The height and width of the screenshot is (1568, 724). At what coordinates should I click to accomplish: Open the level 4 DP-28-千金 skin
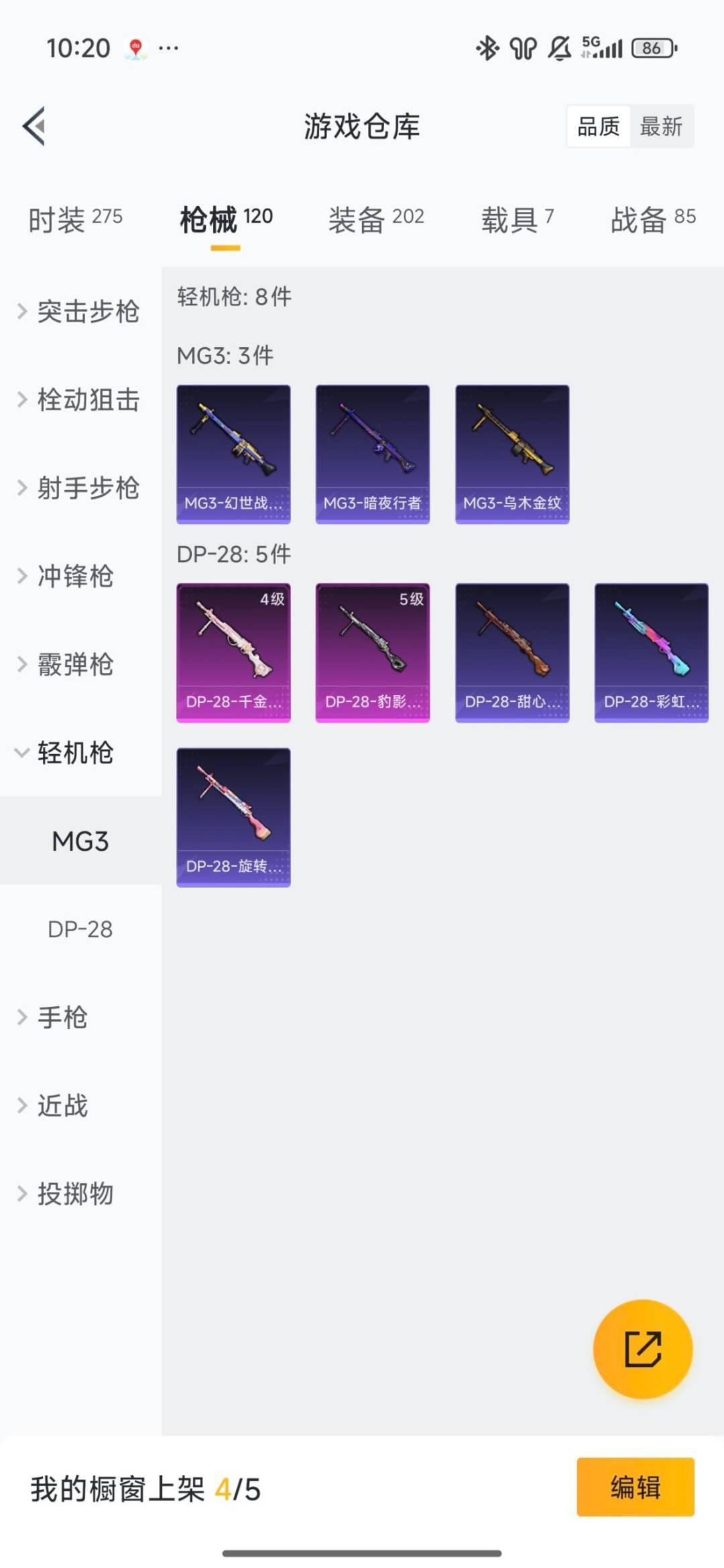click(233, 652)
